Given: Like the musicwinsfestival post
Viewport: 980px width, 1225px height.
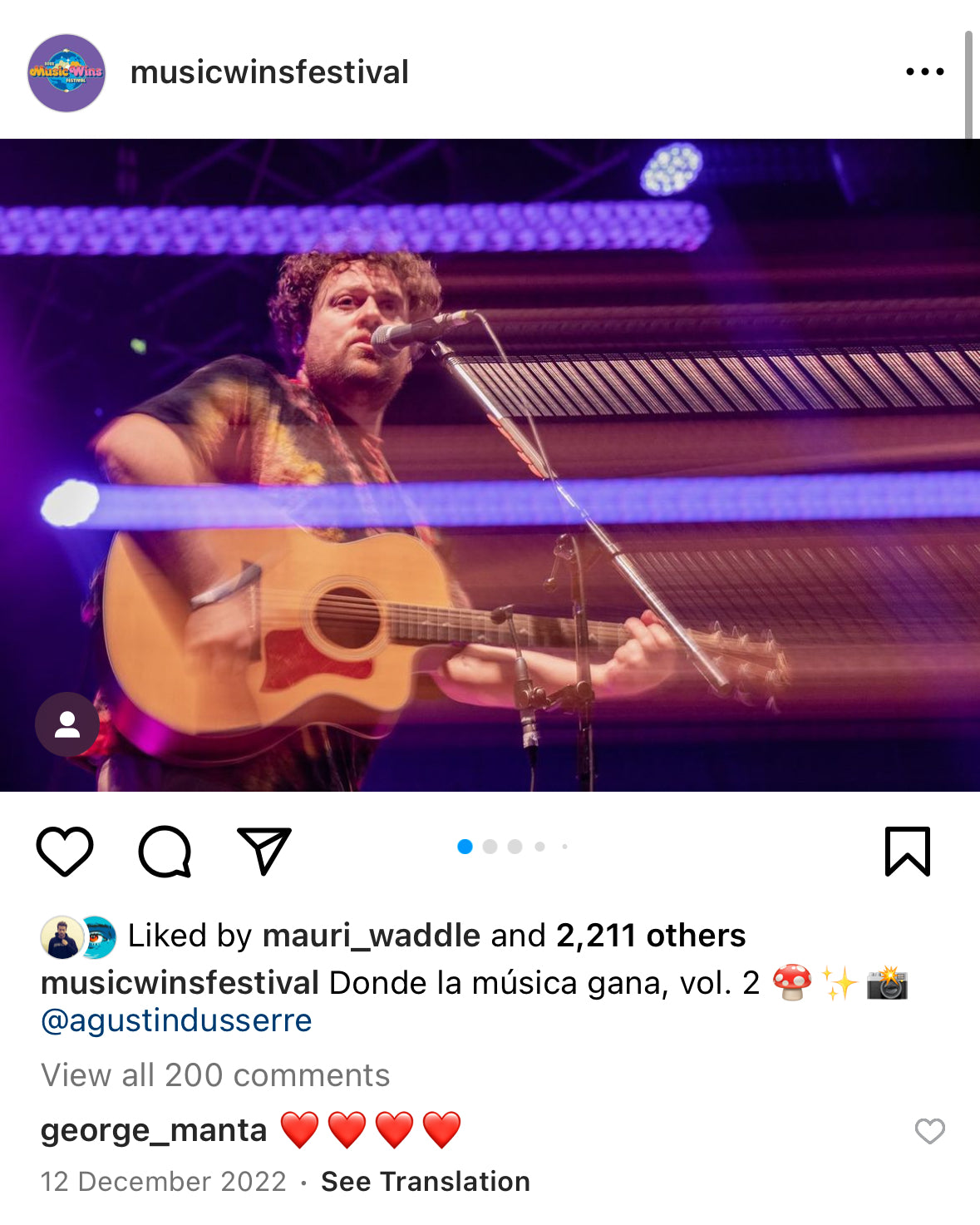Looking at the screenshot, I should 65,851.
